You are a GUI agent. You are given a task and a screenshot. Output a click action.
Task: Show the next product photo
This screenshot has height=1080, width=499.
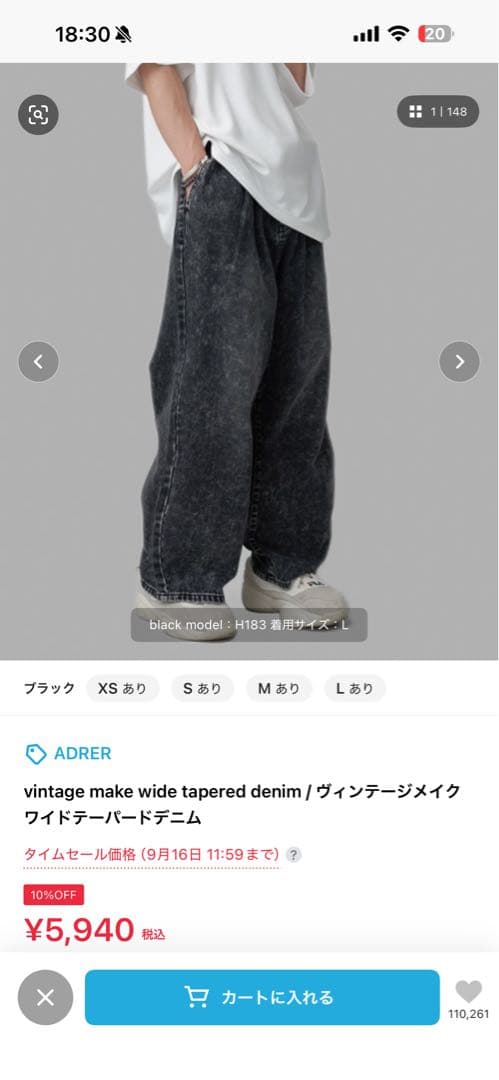[460, 362]
